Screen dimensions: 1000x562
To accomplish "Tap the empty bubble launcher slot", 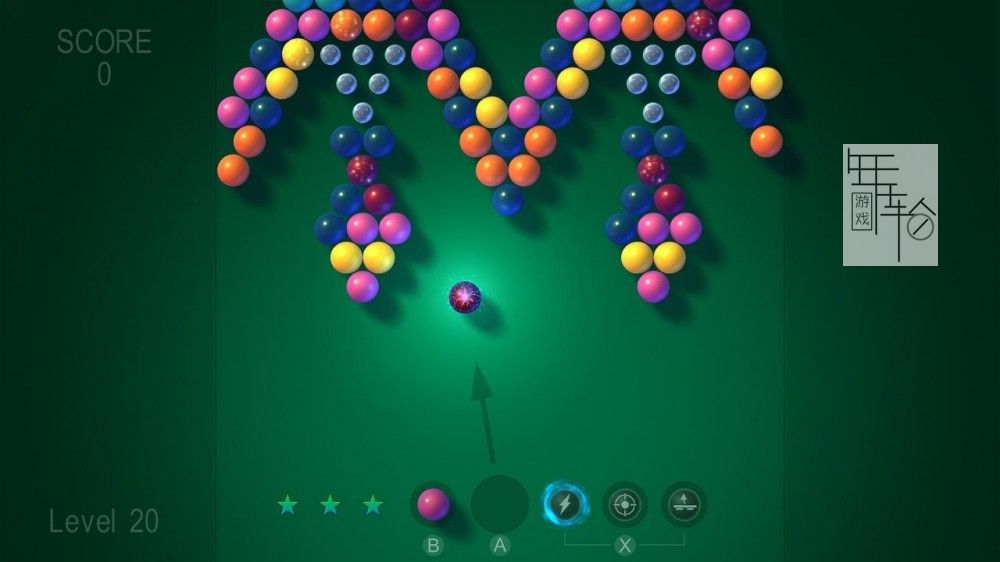I will coord(499,504).
